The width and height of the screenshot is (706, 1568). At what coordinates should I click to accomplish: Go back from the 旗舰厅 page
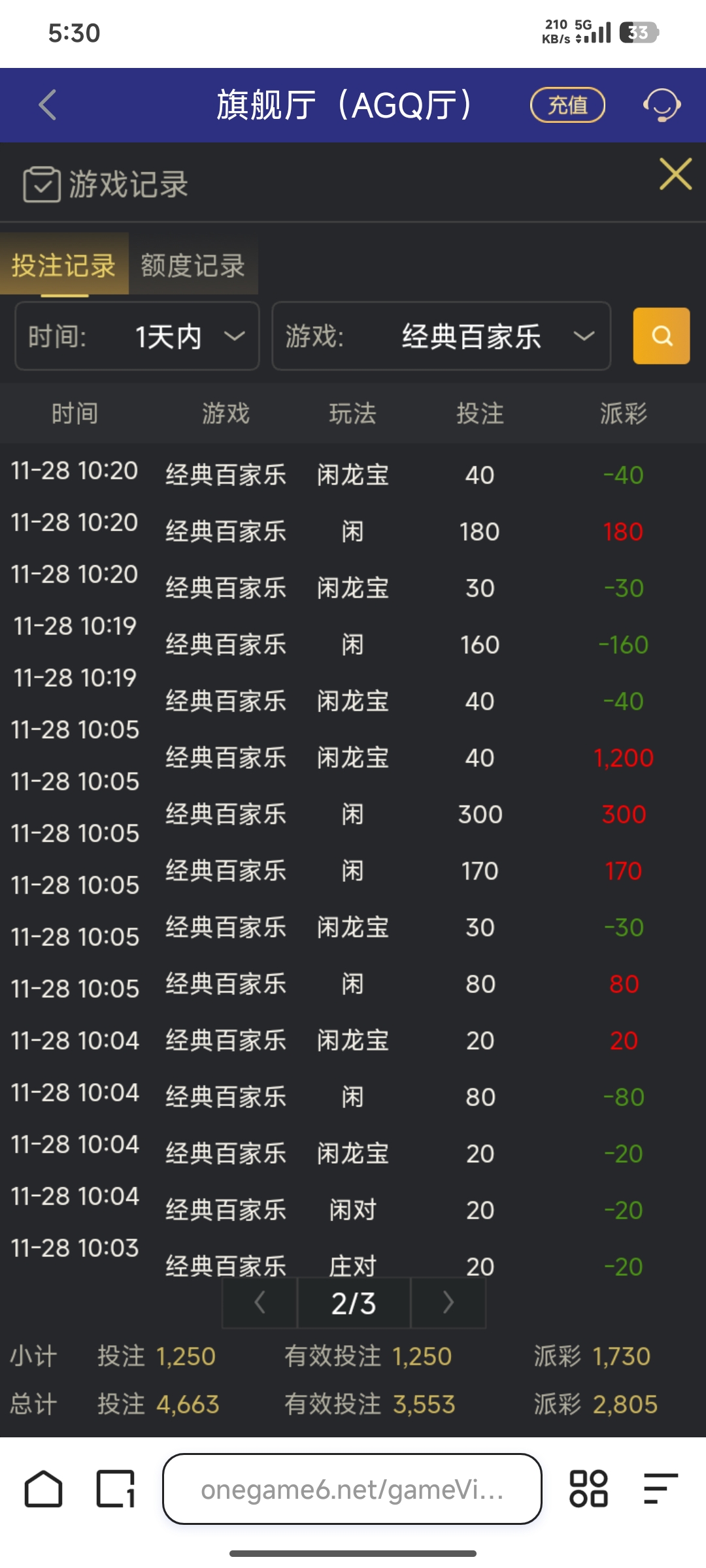pyautogui.click(x=48, y=105)
